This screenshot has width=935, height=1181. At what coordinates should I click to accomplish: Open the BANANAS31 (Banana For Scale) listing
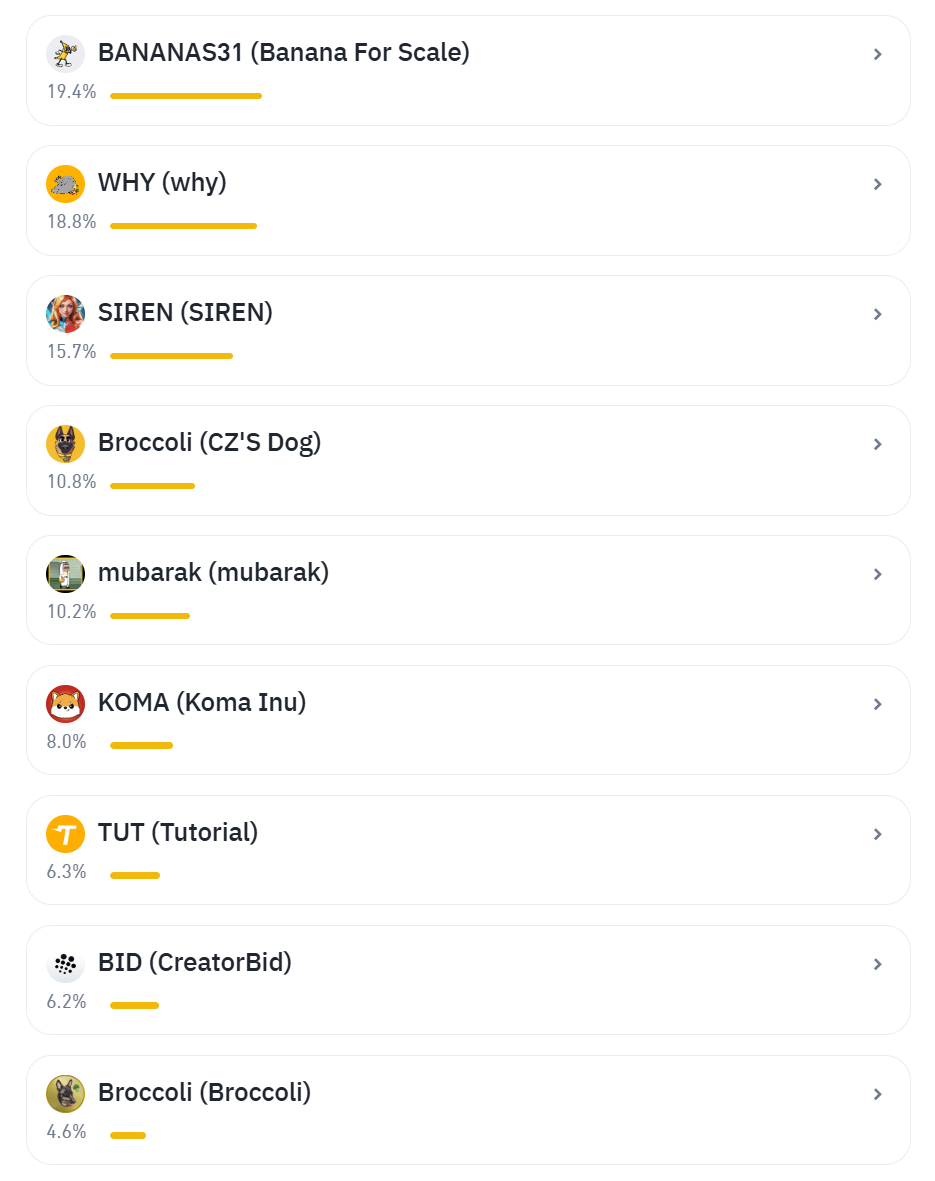[284, 53]
